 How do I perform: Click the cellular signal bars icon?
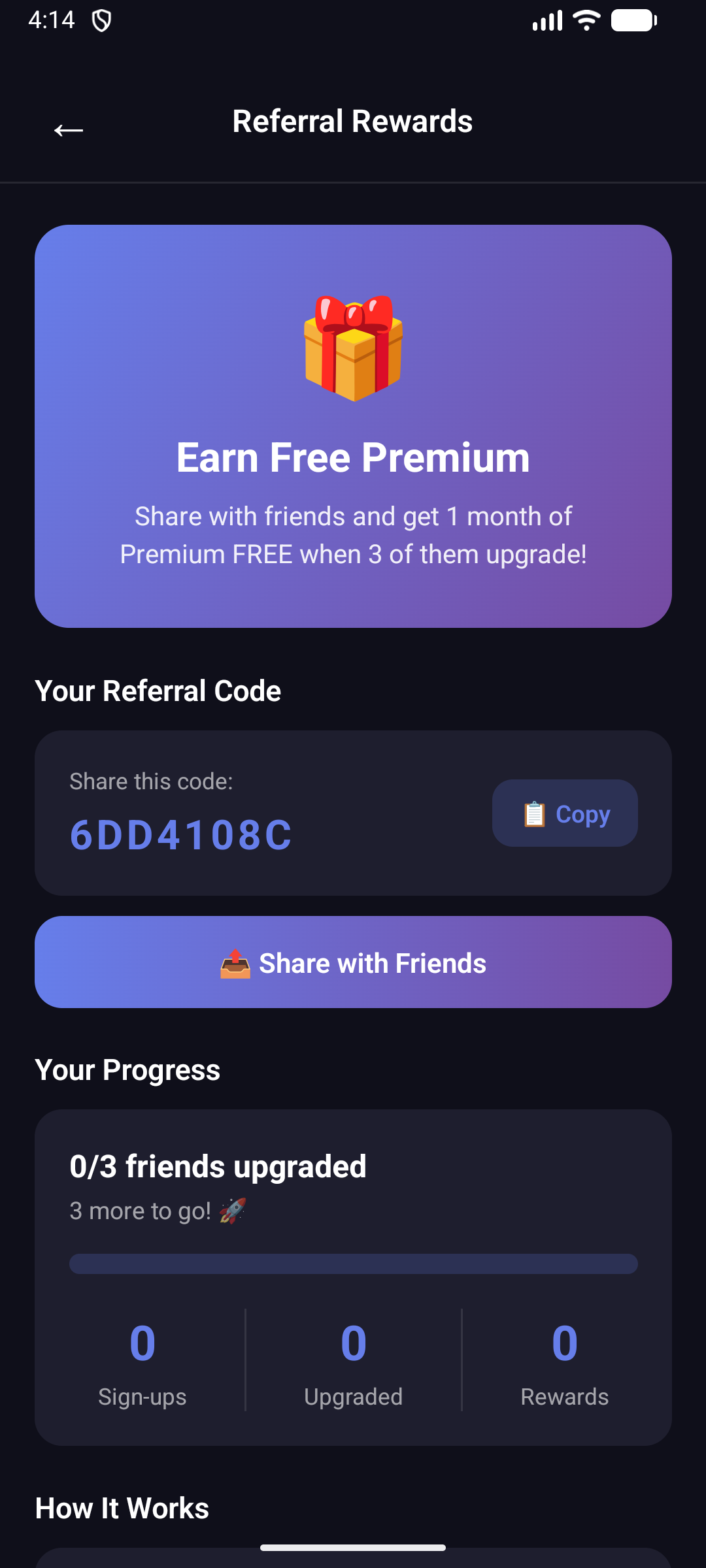pyautogui.click(x=549, y=20)
